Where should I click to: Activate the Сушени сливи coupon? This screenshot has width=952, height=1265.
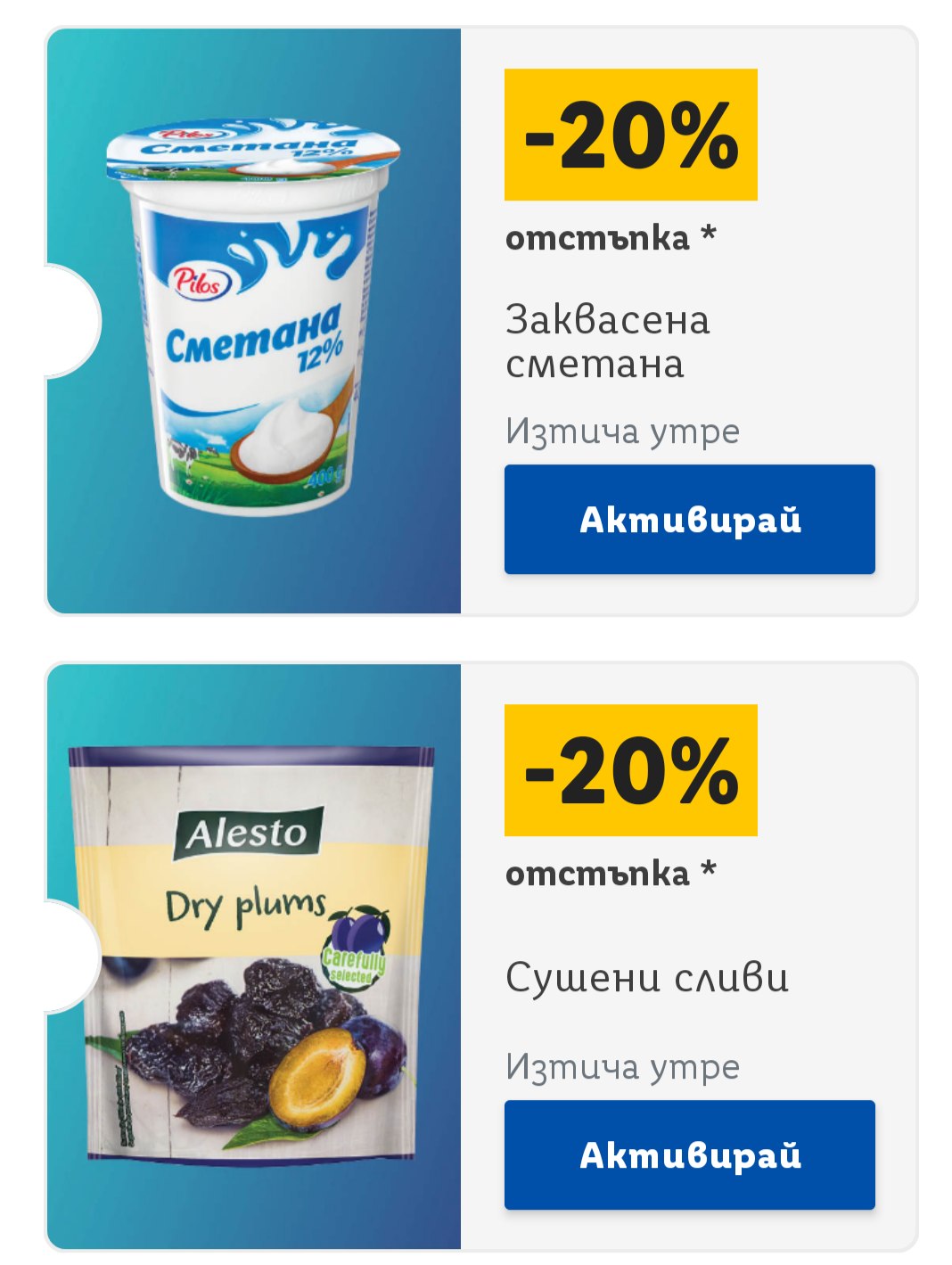[x=689, y=1154]
